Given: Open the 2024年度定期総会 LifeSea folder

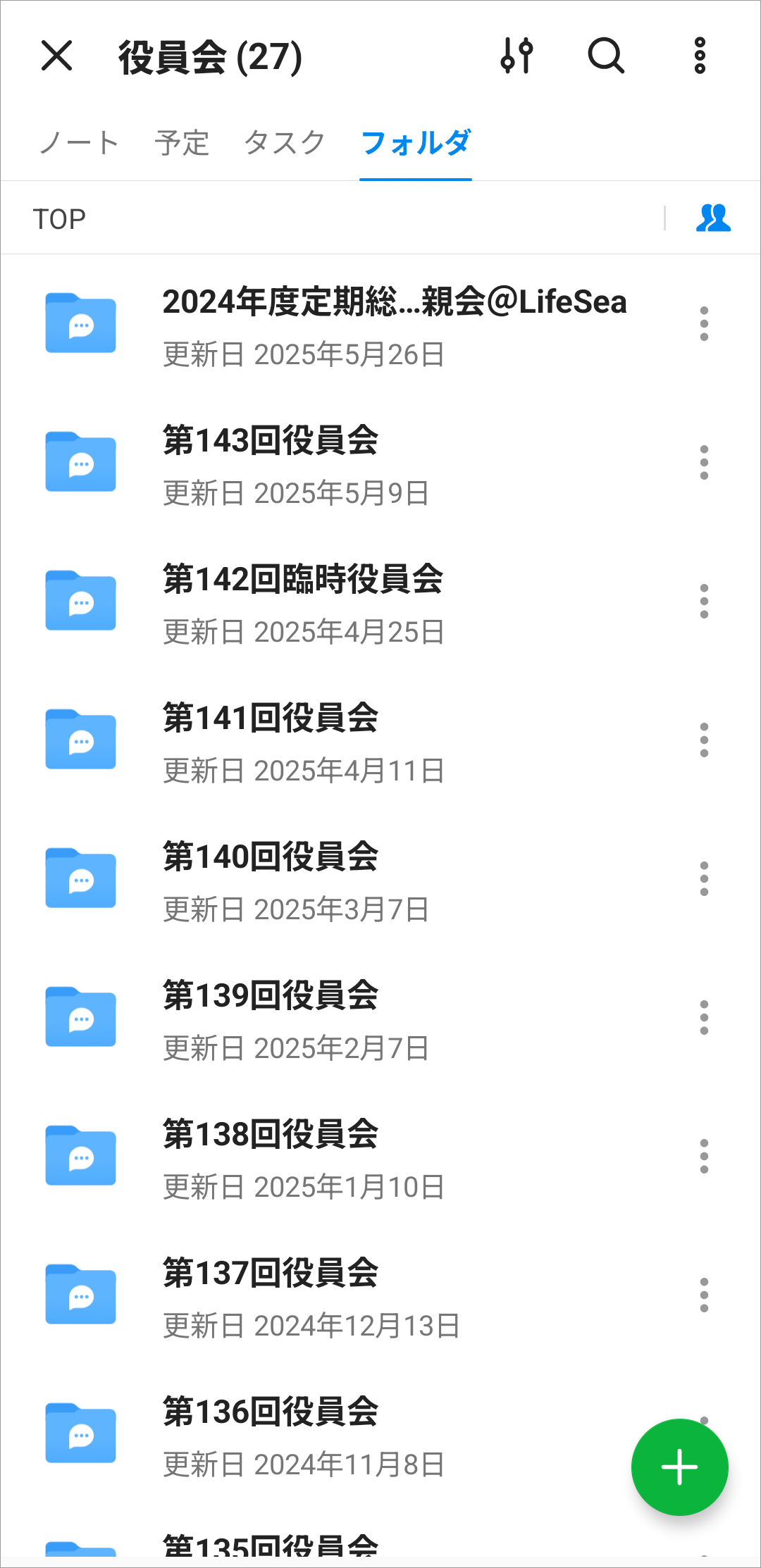Looking at the screenshot, I should (395, 325).
